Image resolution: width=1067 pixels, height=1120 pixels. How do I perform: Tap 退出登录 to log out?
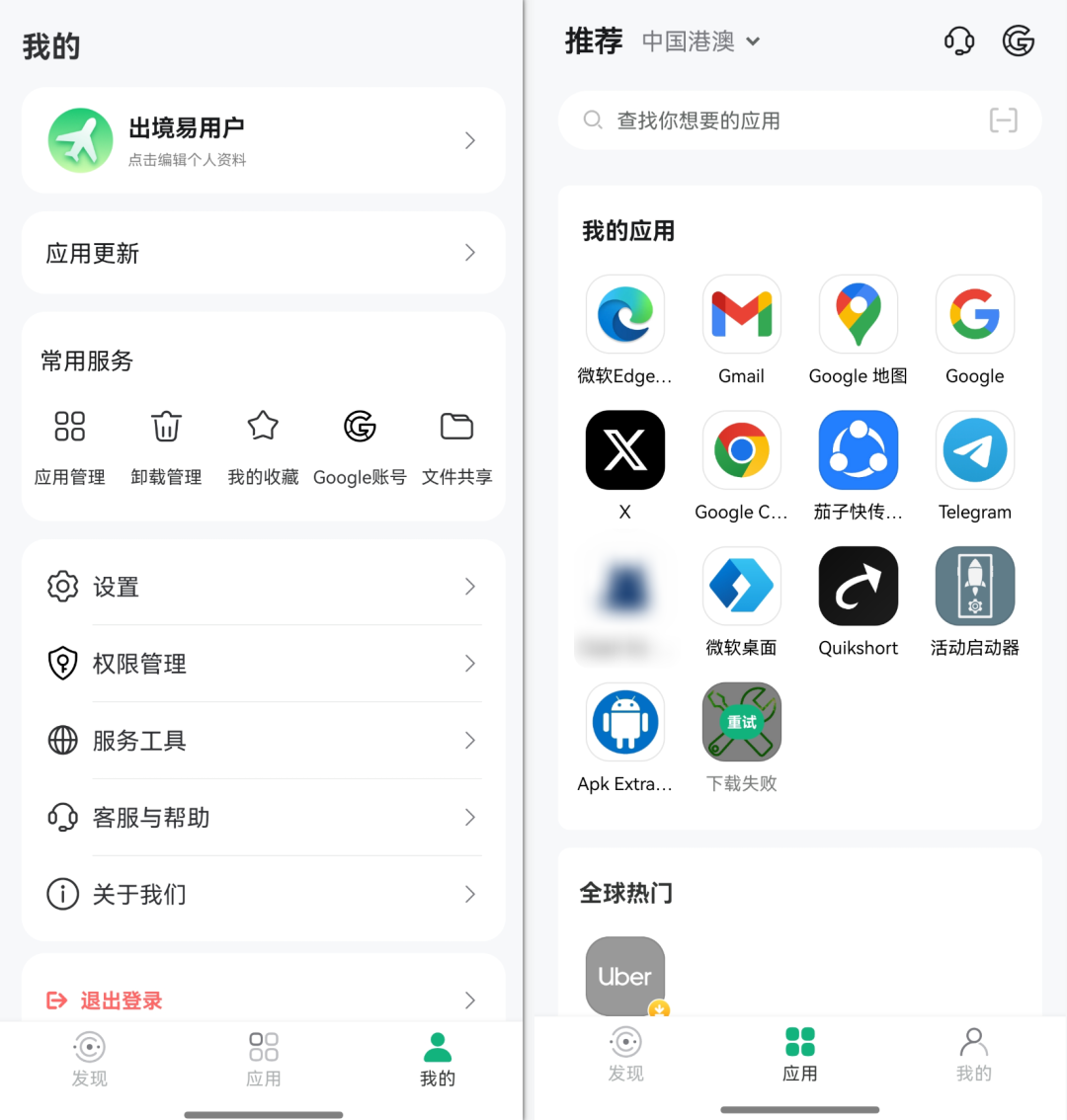click(121, 1000)
